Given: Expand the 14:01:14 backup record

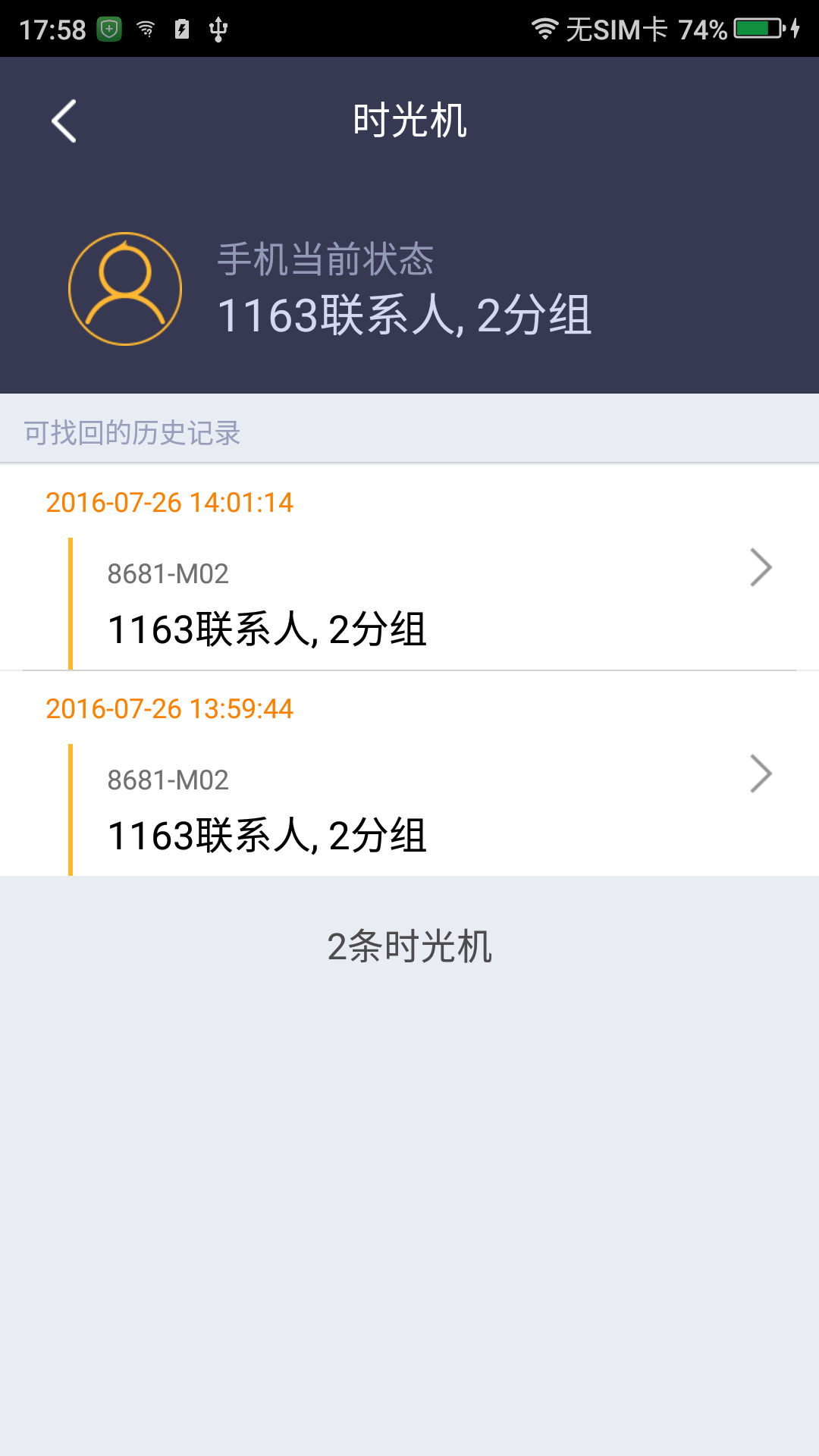Looking at the screenshot, I should coord(409,599).
